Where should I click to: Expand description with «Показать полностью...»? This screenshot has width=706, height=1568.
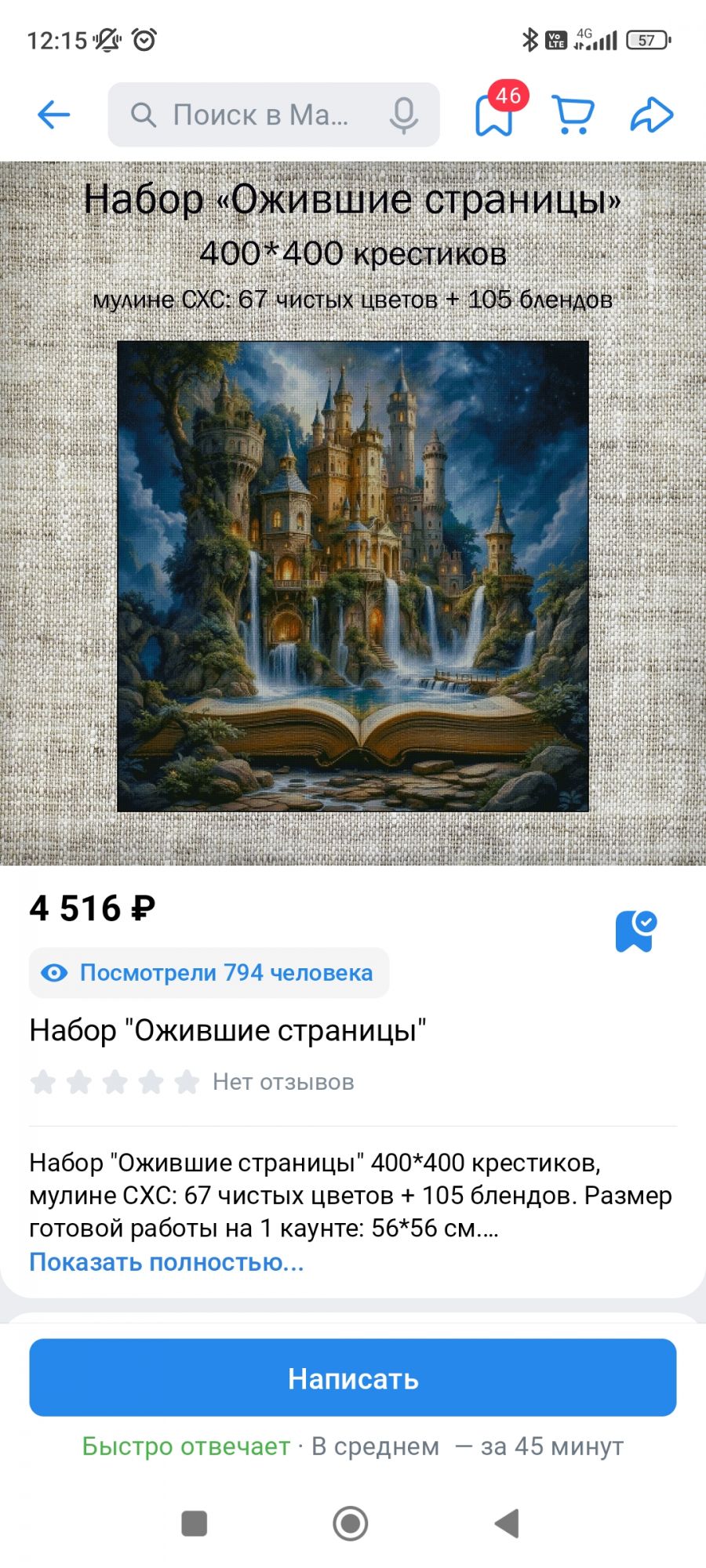166,1261
